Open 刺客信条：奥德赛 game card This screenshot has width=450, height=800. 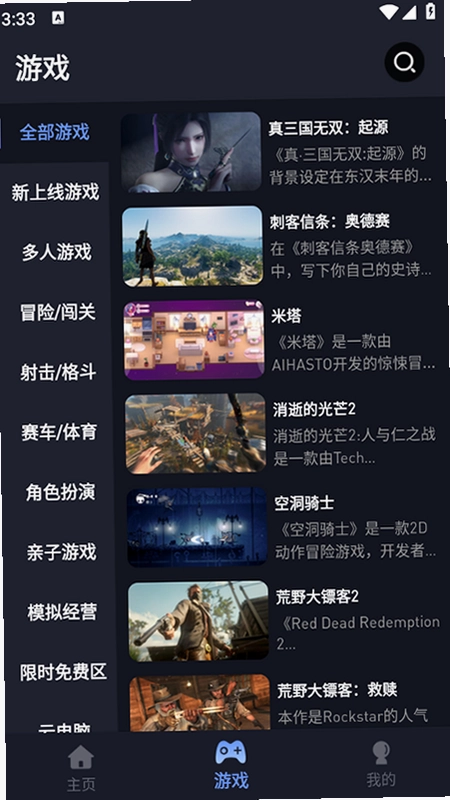click(x=278, y=246)
